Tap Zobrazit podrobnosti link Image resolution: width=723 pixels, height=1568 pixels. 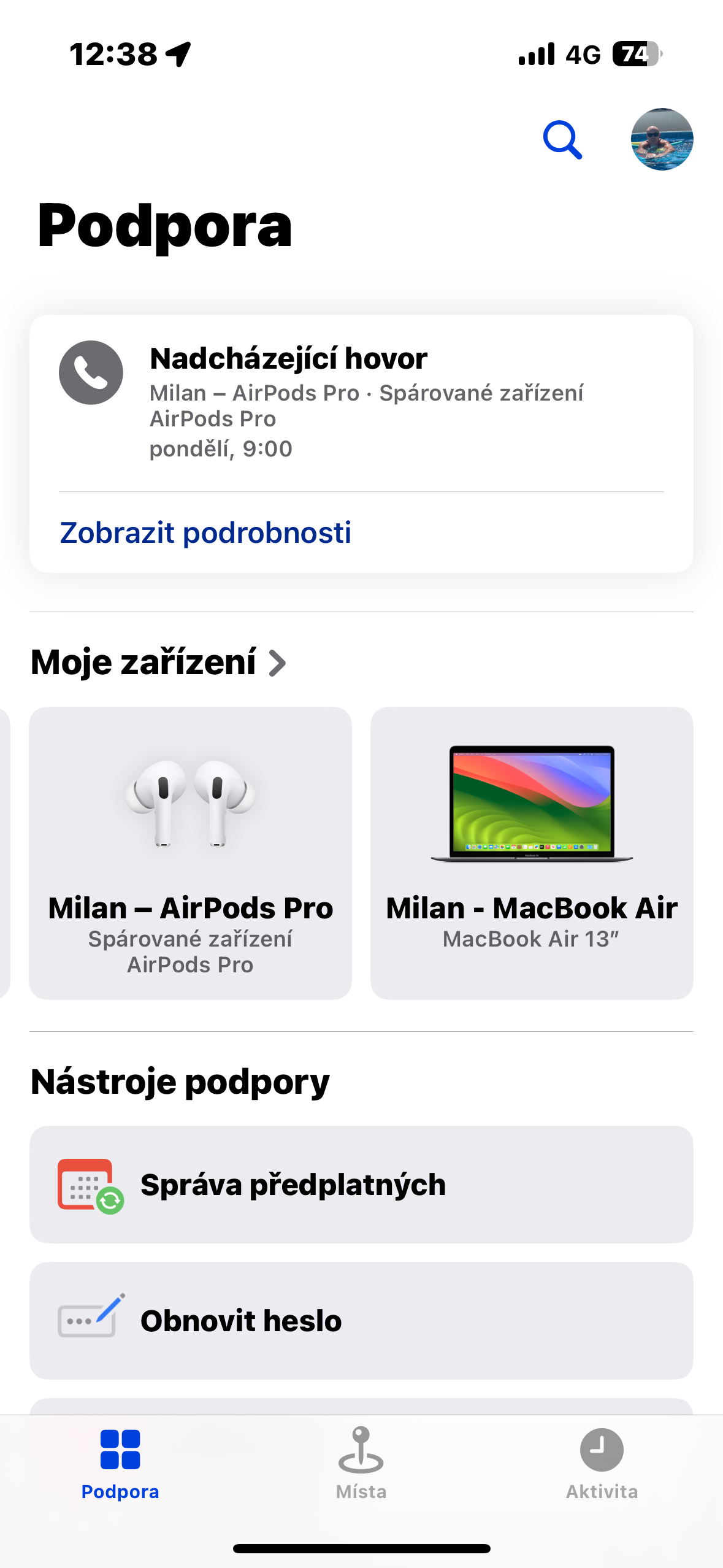(x=205, y=532)
